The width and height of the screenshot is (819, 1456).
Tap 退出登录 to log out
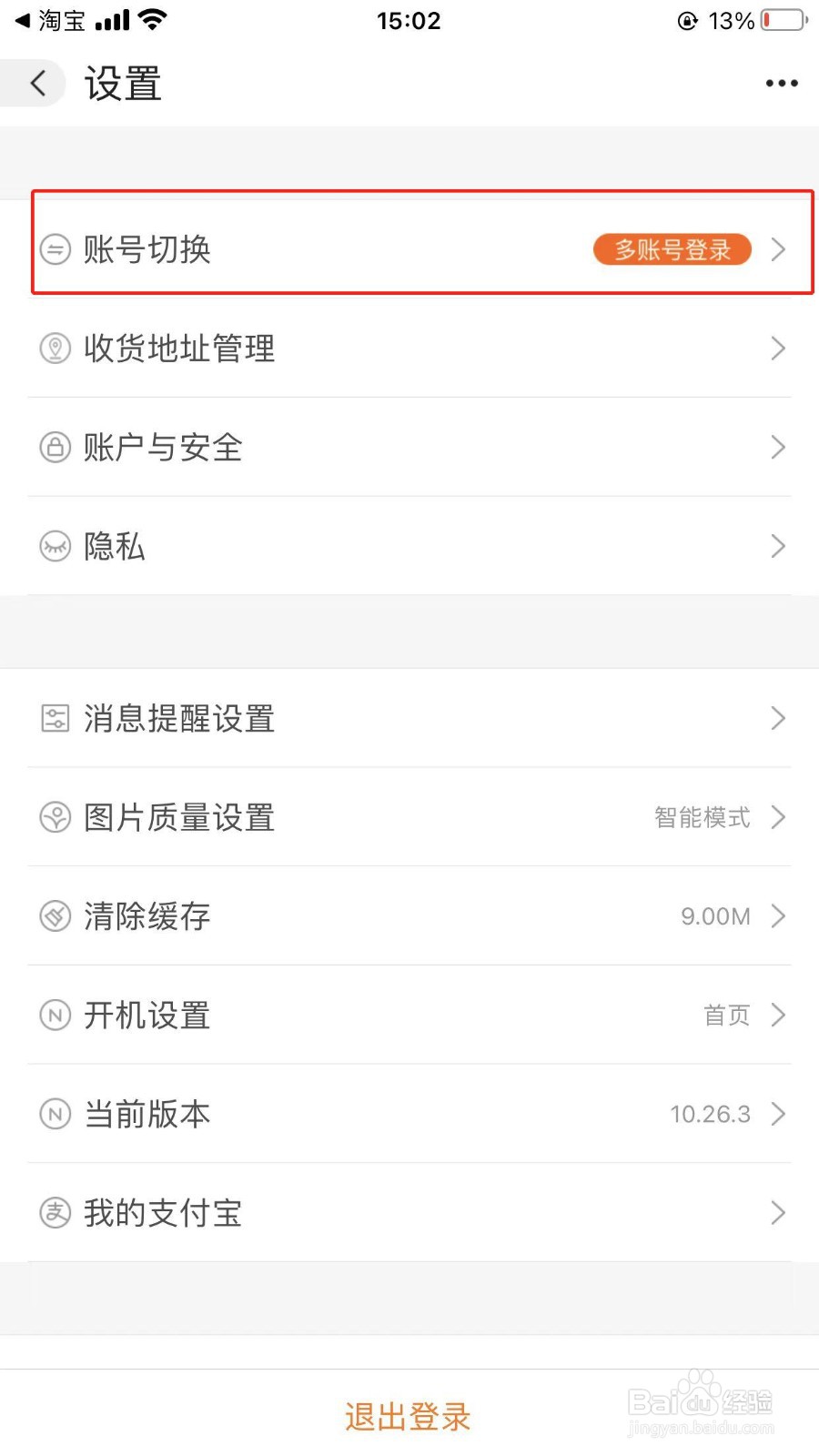[x=408, y=1416]
